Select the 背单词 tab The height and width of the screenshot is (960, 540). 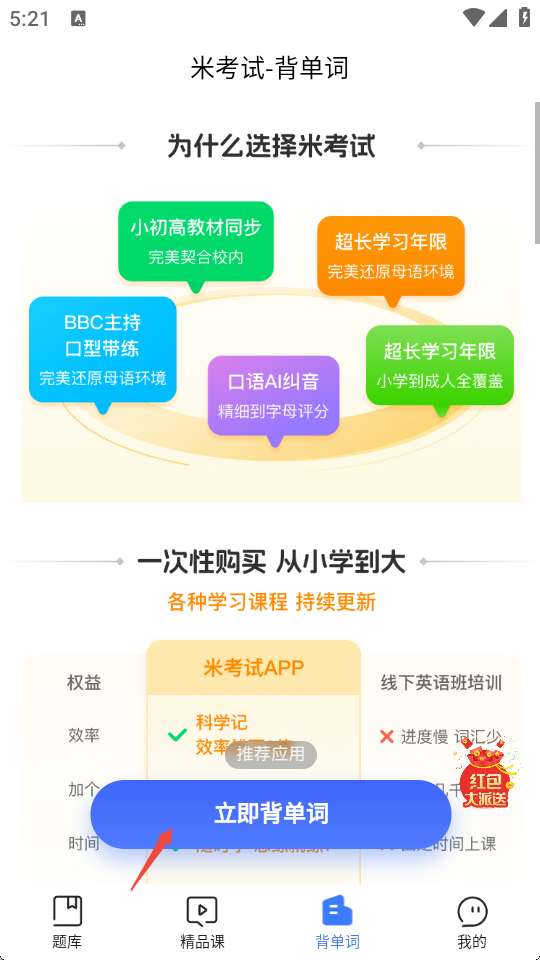click(x=337, y=923)
